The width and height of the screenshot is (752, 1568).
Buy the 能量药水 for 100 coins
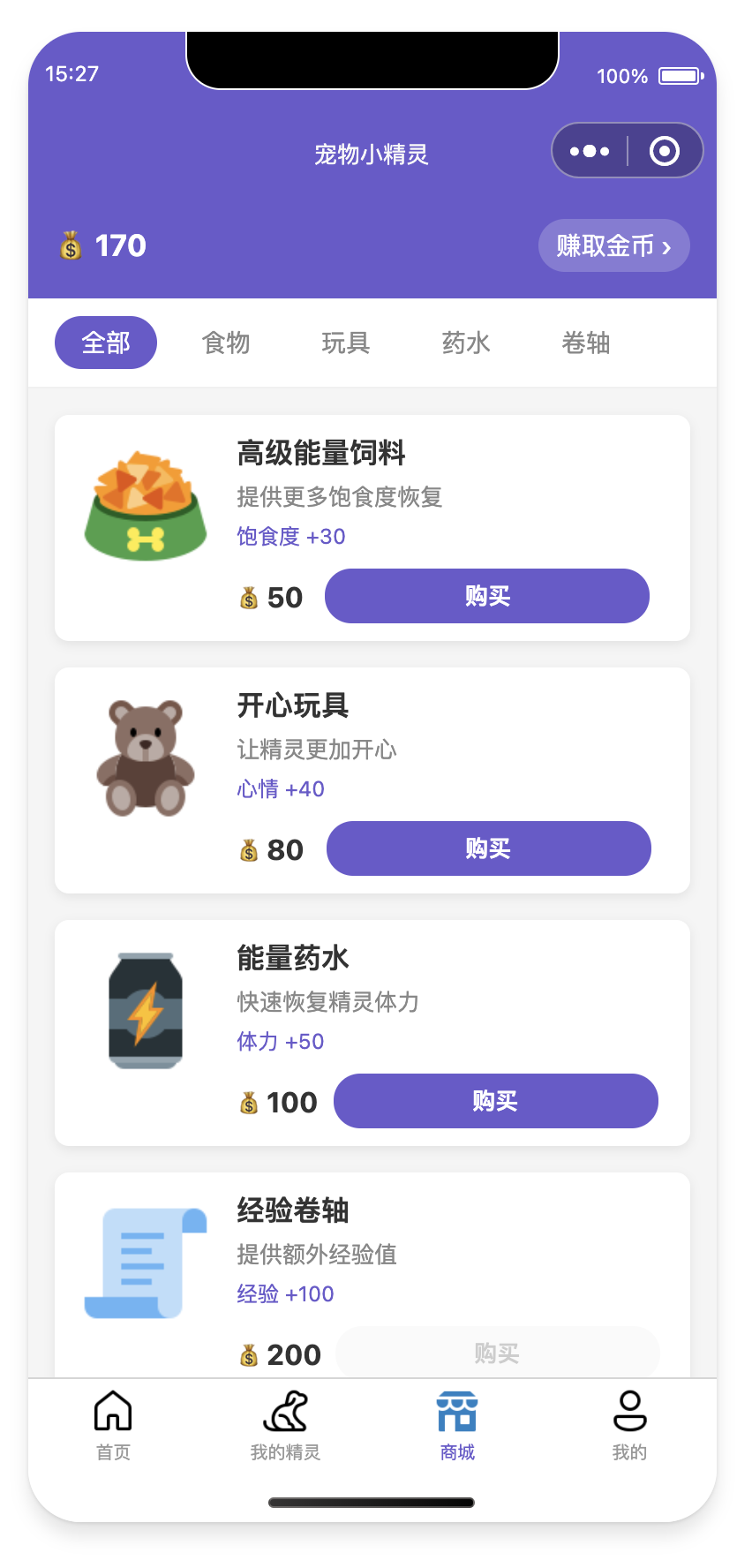click(x=495, y=1101)
